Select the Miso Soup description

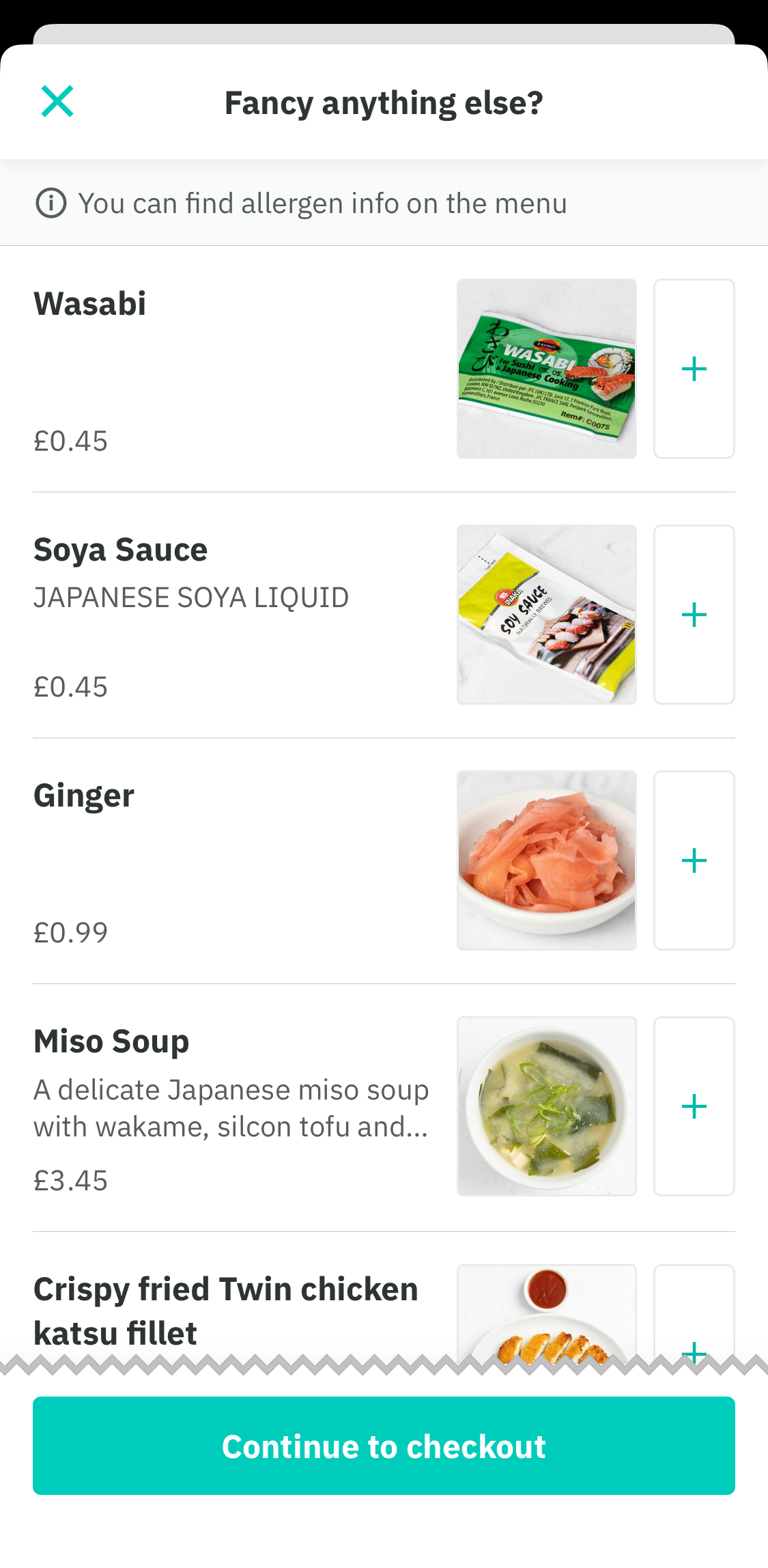[x=230, y=1108]
